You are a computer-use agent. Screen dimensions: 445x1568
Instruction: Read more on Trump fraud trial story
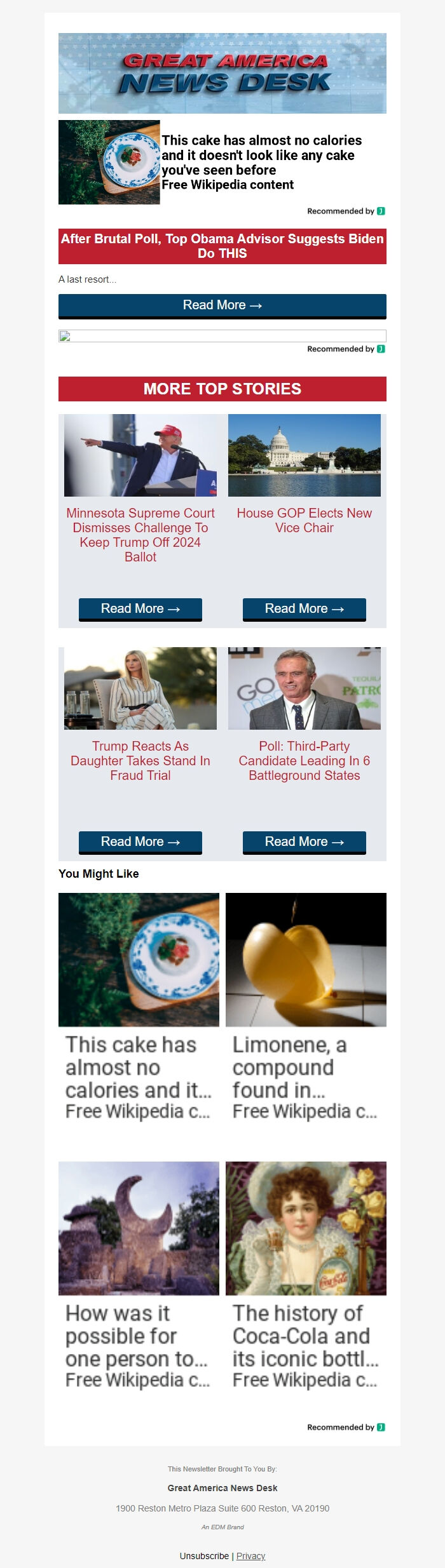[x=140, y=842]
